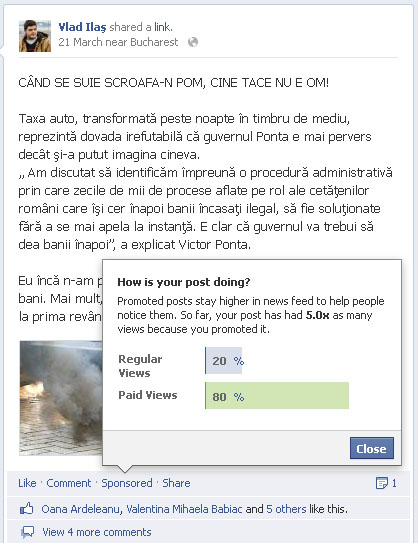Show the 5 others who like this
Image resolution: width=418 pixels, height=543 pixels.
286,509
